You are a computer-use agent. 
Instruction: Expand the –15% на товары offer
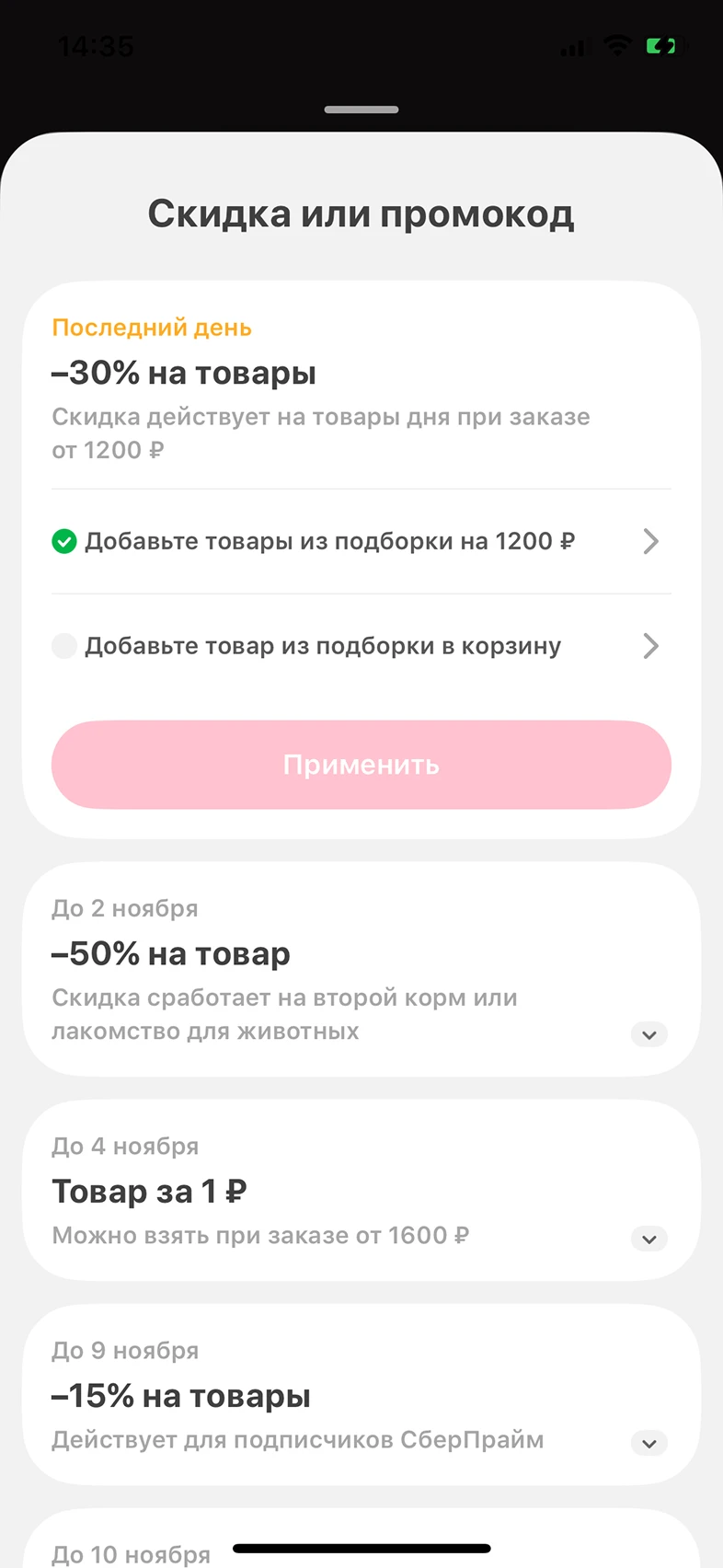click(648, 1443)
